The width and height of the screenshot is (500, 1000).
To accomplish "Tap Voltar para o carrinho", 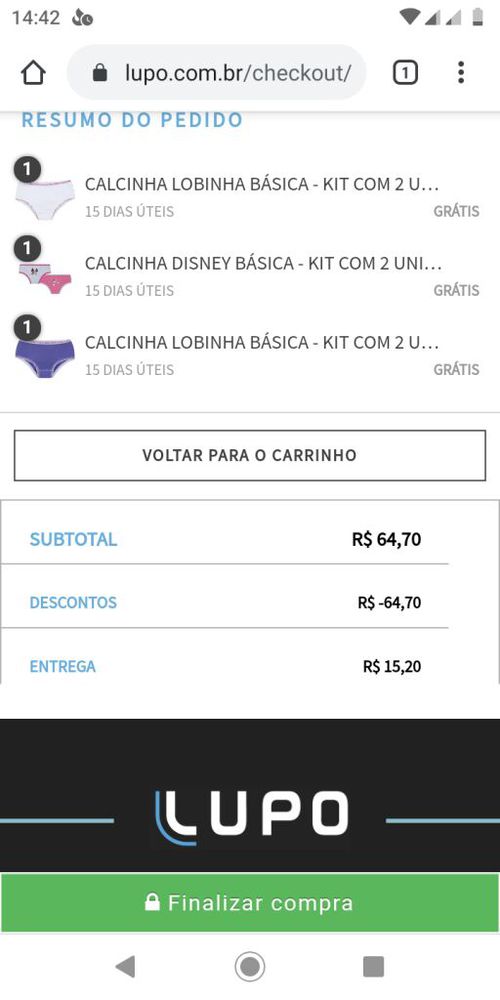I will coord(249,455).
